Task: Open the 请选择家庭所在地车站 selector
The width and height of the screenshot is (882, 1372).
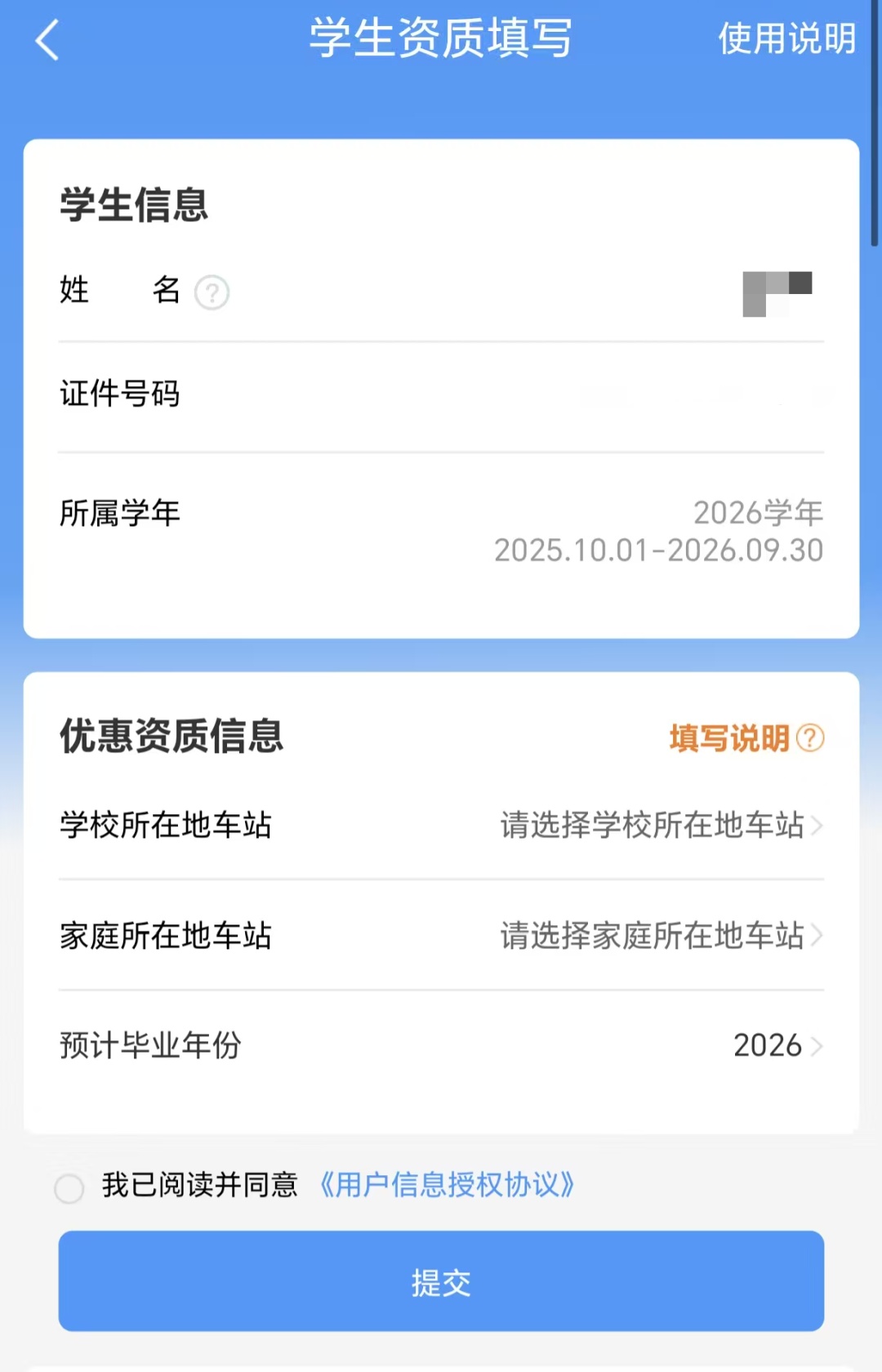Action: [651, 936]
